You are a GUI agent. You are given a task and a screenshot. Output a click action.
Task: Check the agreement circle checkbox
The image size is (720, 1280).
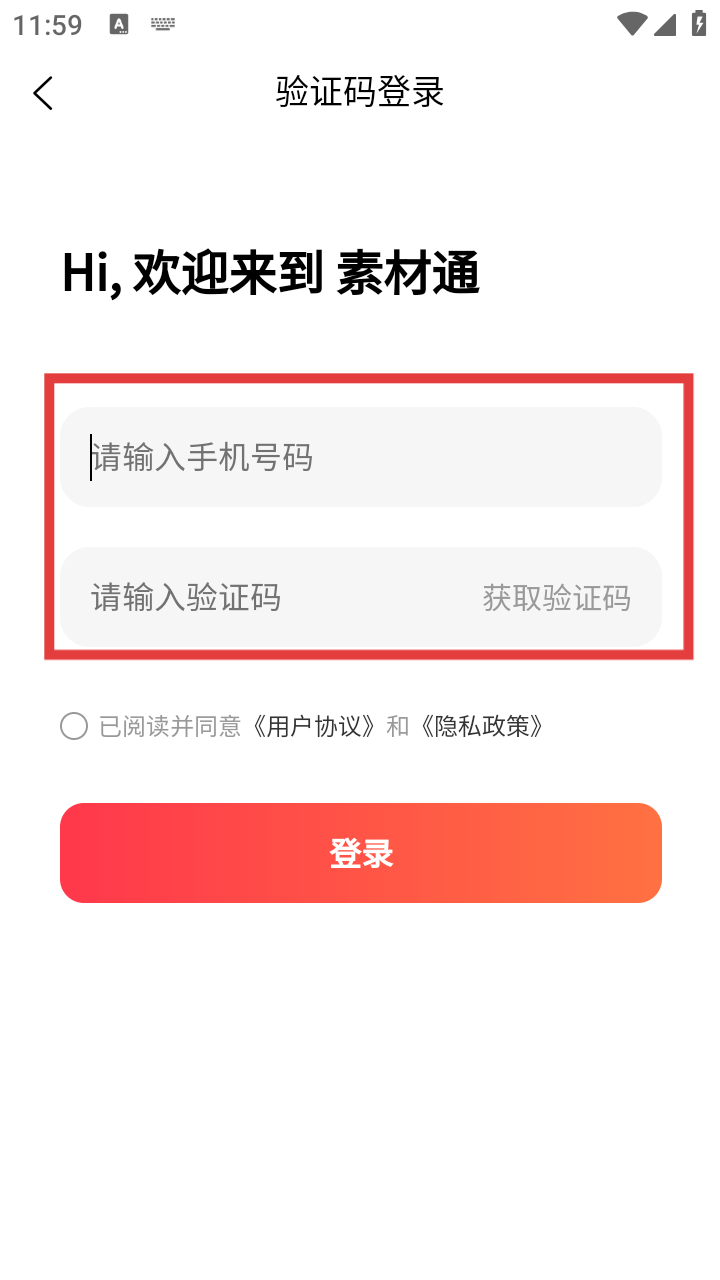[x=74, y=726]
